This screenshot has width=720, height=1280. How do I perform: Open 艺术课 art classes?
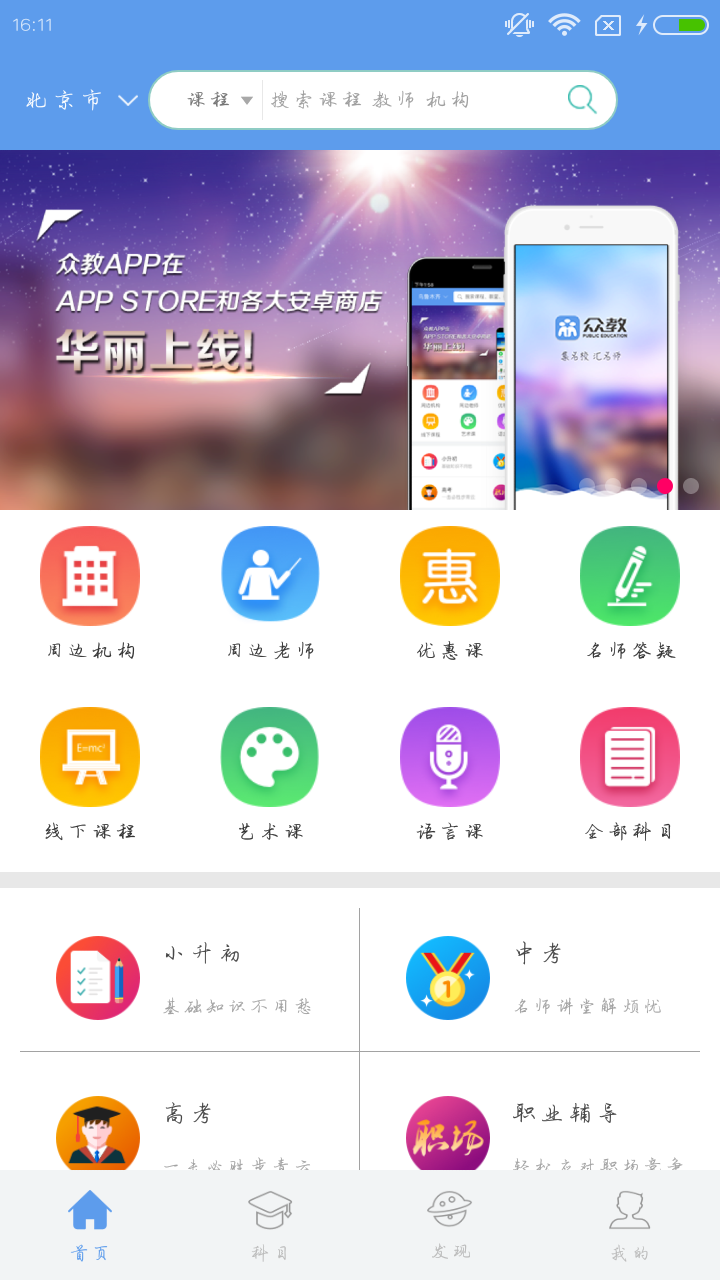[270, 772]
